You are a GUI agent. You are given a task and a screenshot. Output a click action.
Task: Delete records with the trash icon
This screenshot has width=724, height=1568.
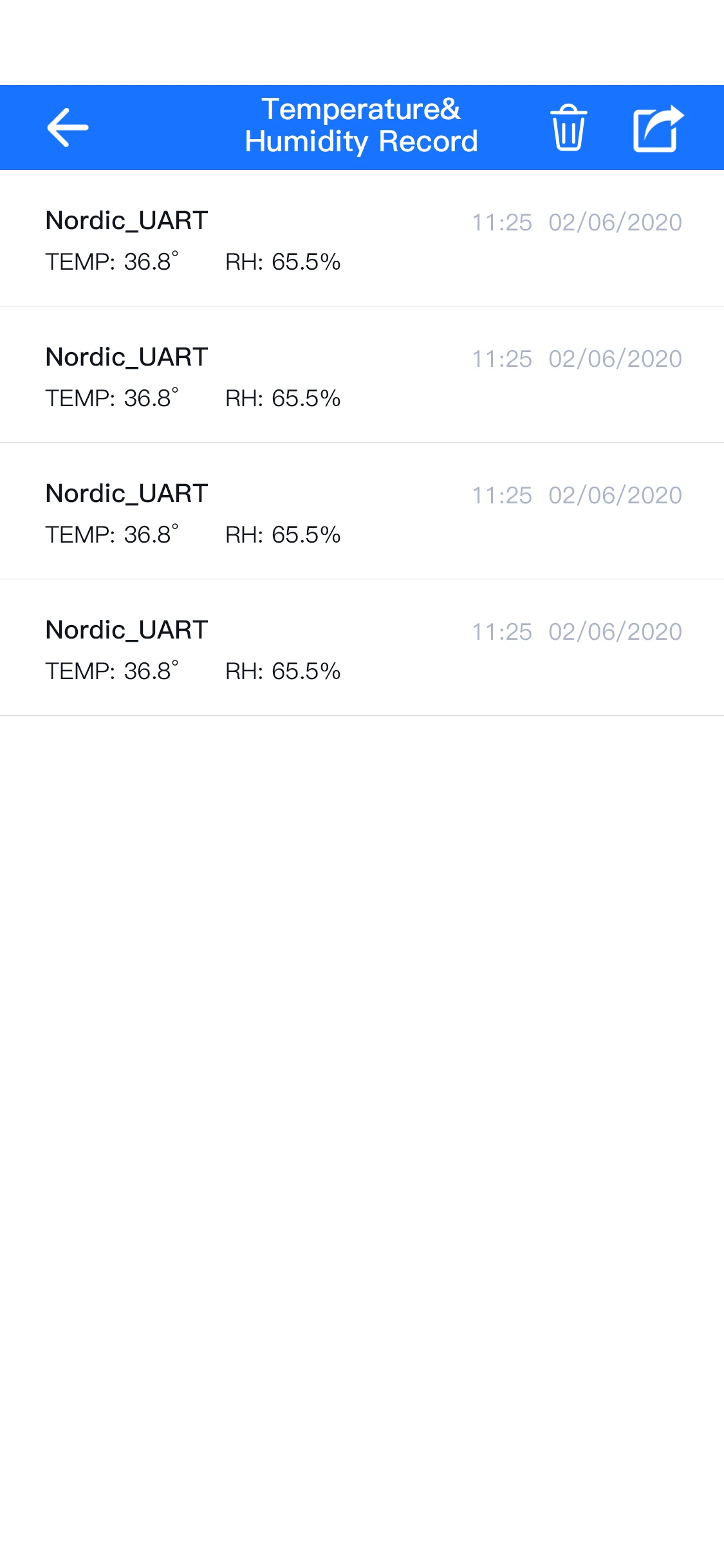tap(568, 127)
